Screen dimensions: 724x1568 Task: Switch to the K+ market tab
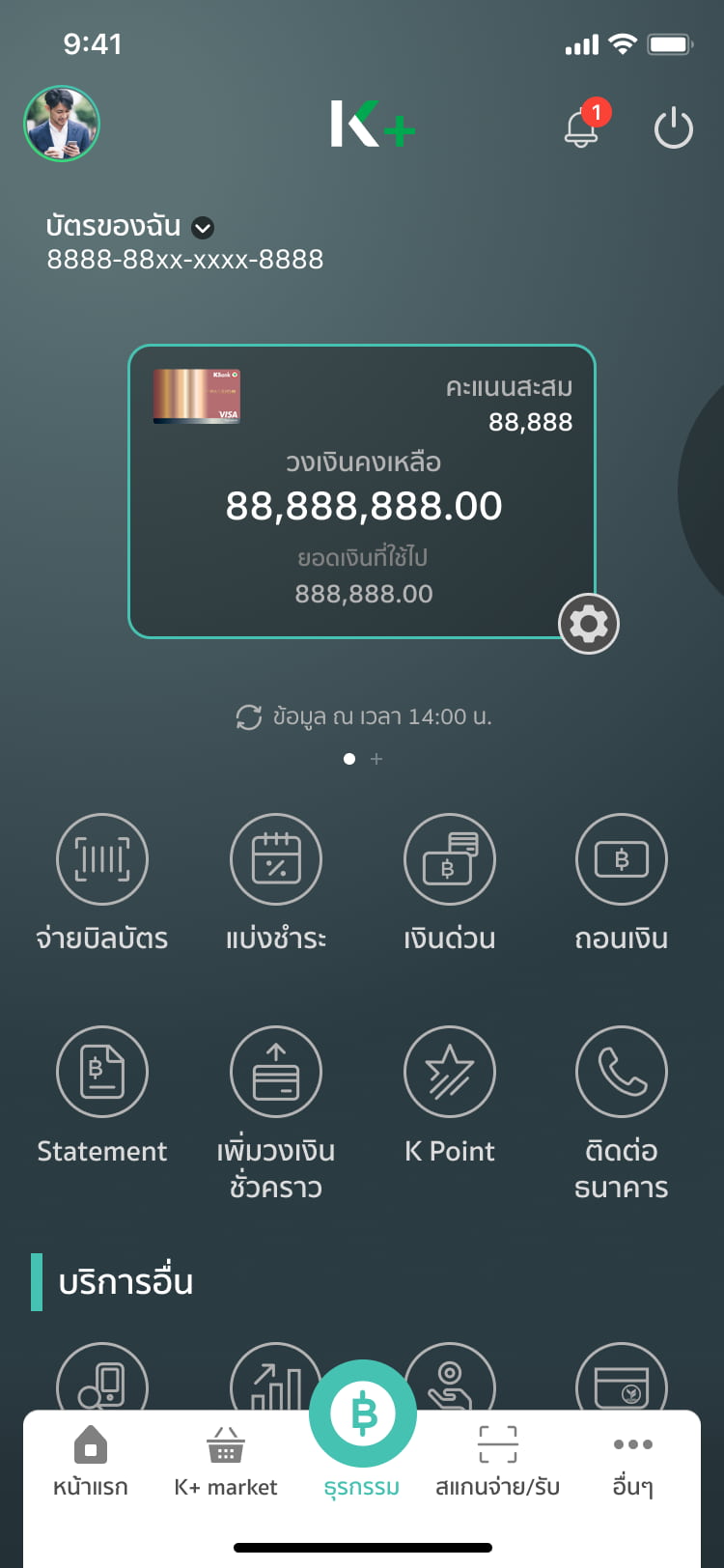(225, 1460)
